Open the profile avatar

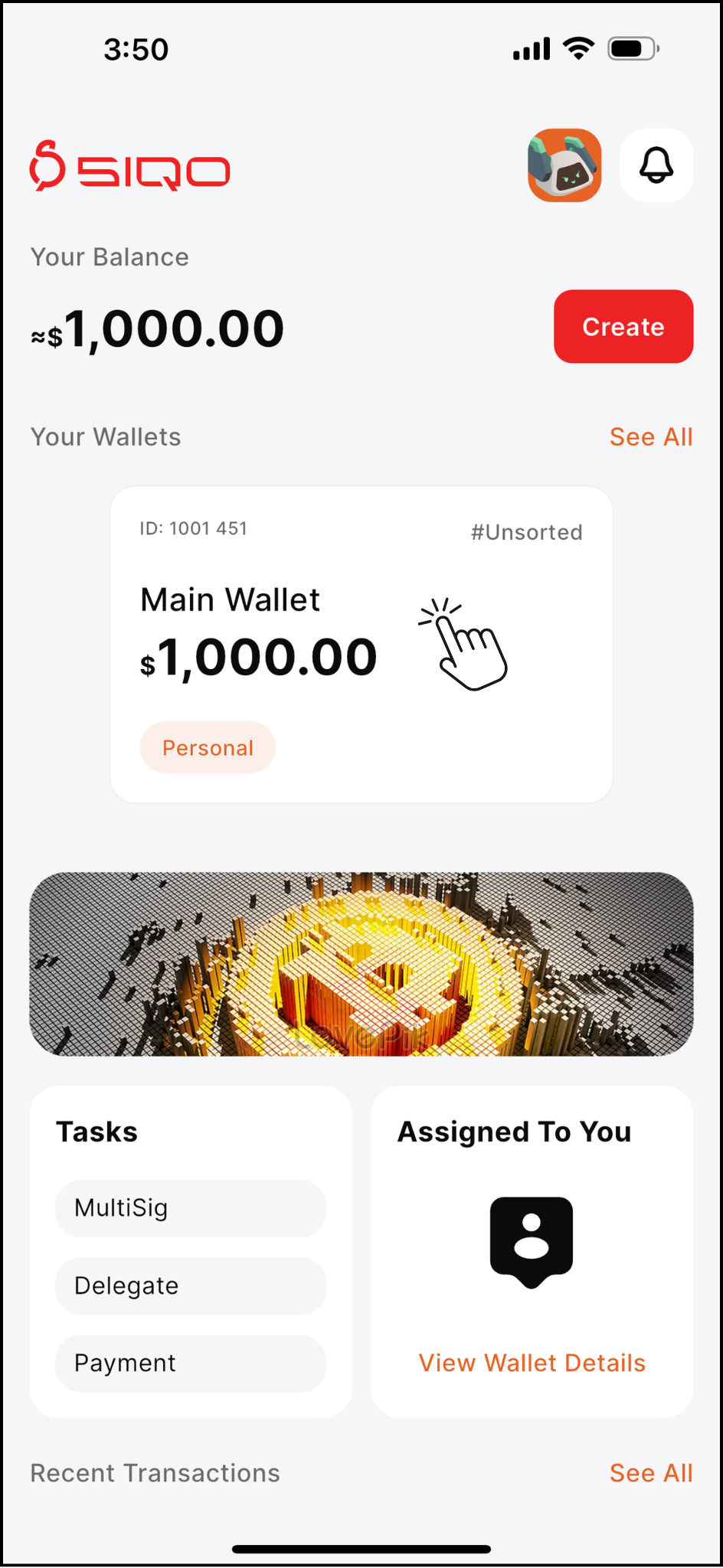coord(564,165)
